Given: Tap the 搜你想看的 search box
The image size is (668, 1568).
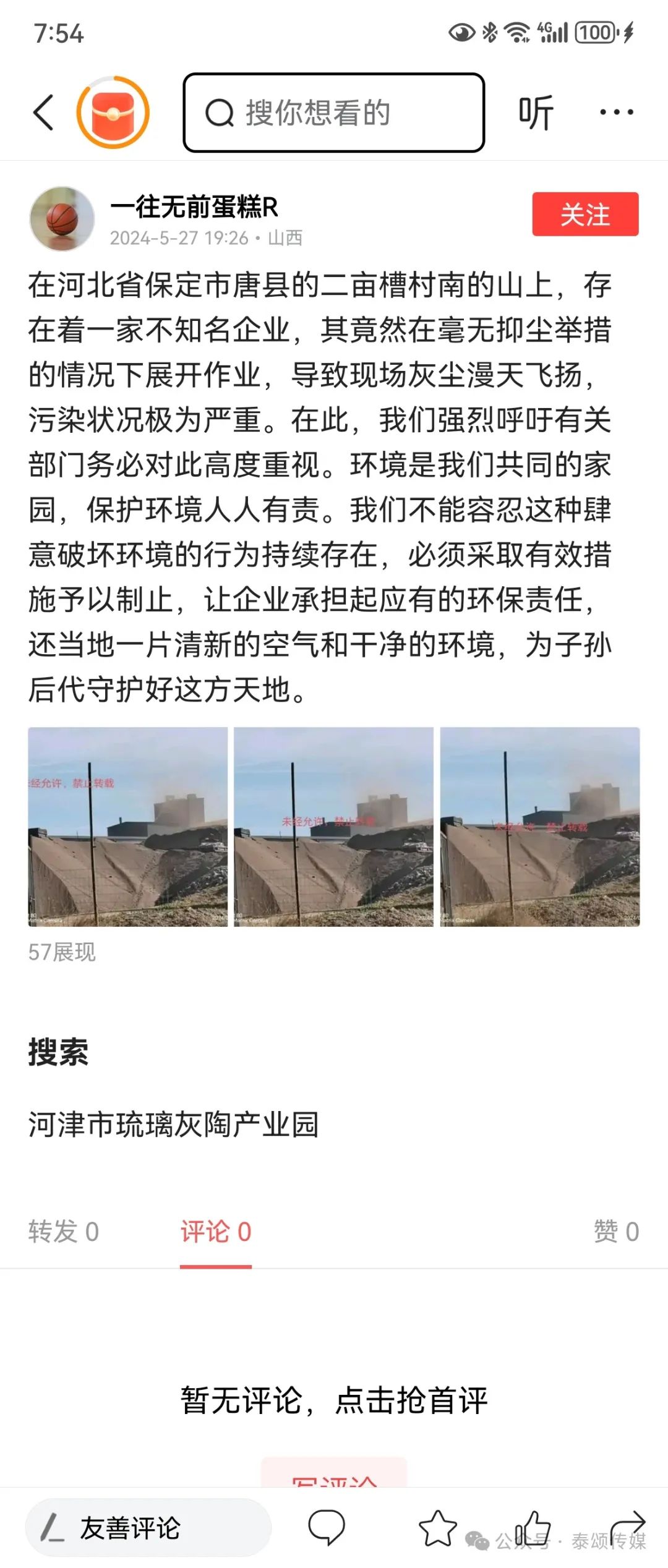Looking at the screenshot, I should (x=333, y=113).
